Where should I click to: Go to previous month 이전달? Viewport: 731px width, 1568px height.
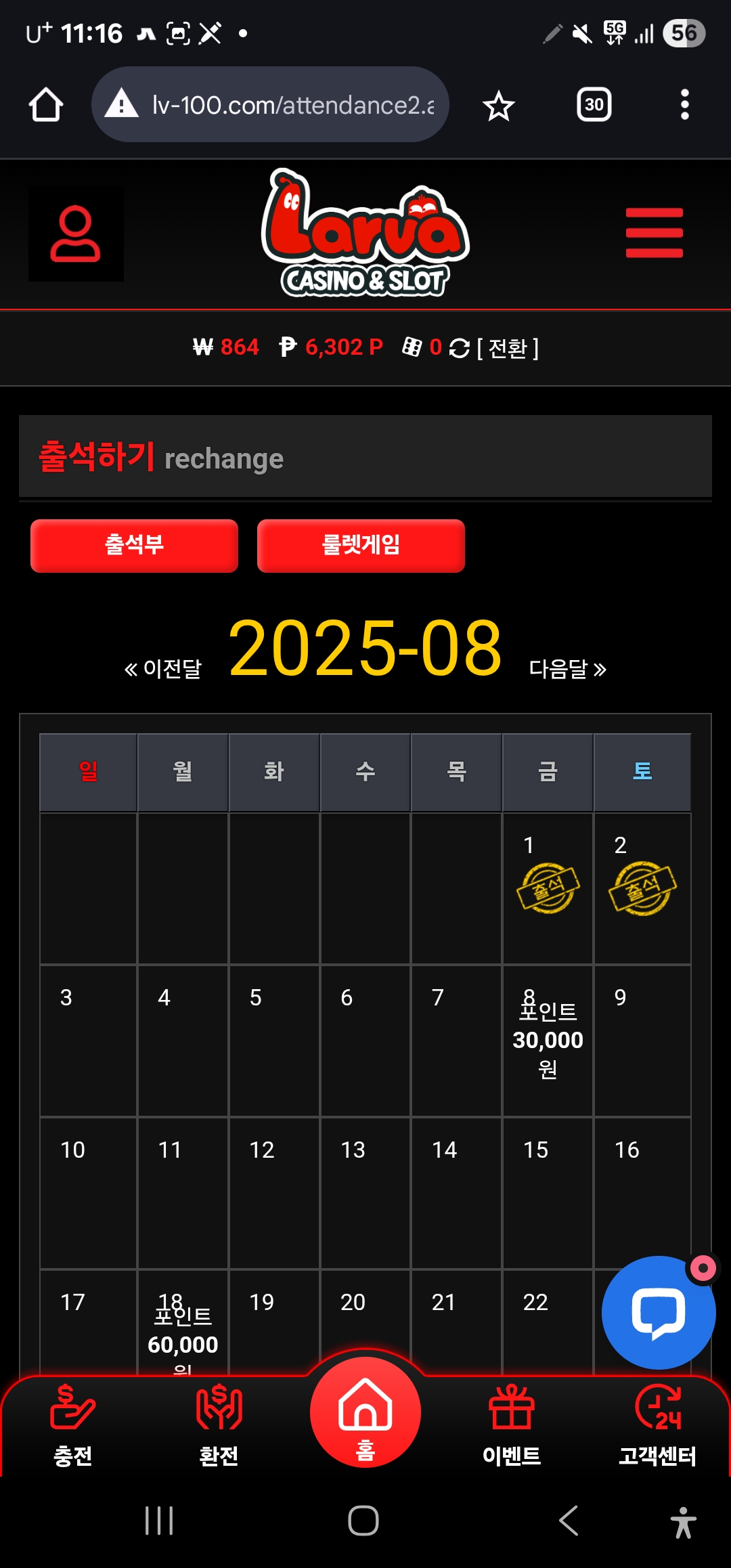point(163,669)
